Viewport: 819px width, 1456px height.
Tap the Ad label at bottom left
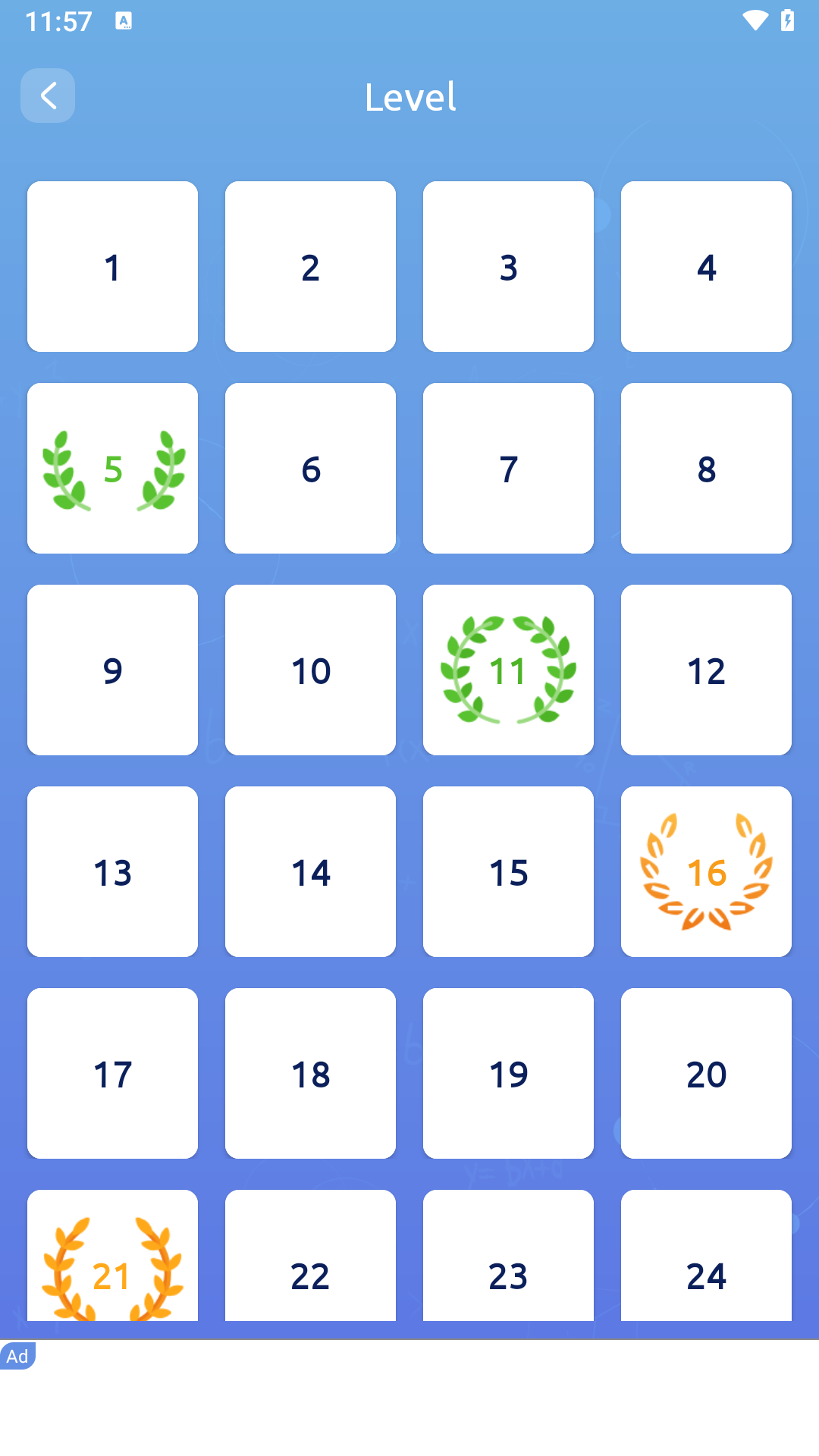coord(19,1356)
